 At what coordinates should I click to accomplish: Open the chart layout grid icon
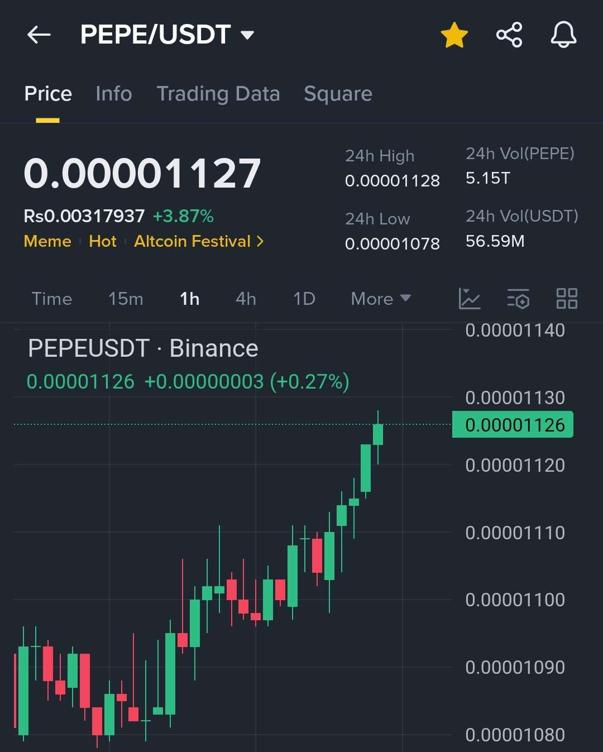[x=567, y=298]
